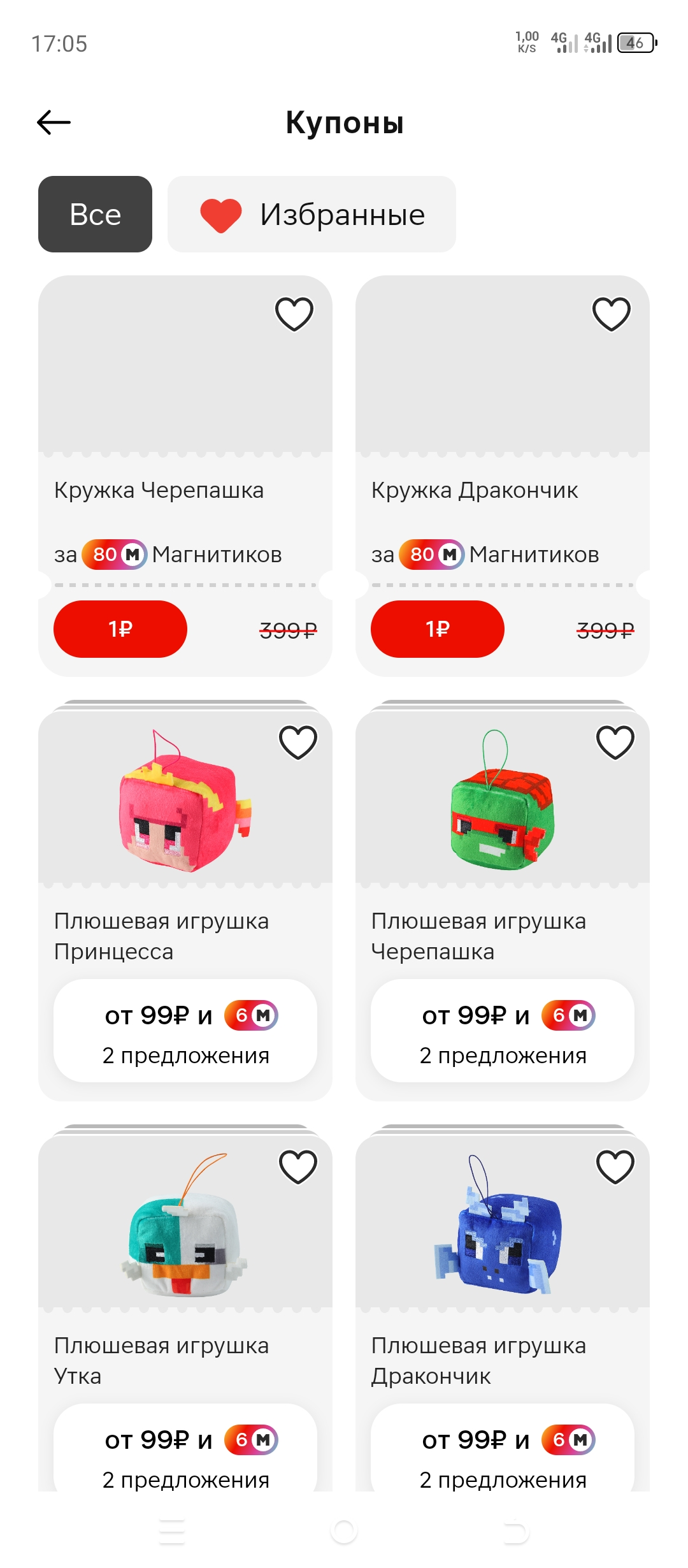This screenshot has height=1568, width=688.
Task: Like the Плюшевая игрушка Черепашка coupon
Action: pos(615,743)
